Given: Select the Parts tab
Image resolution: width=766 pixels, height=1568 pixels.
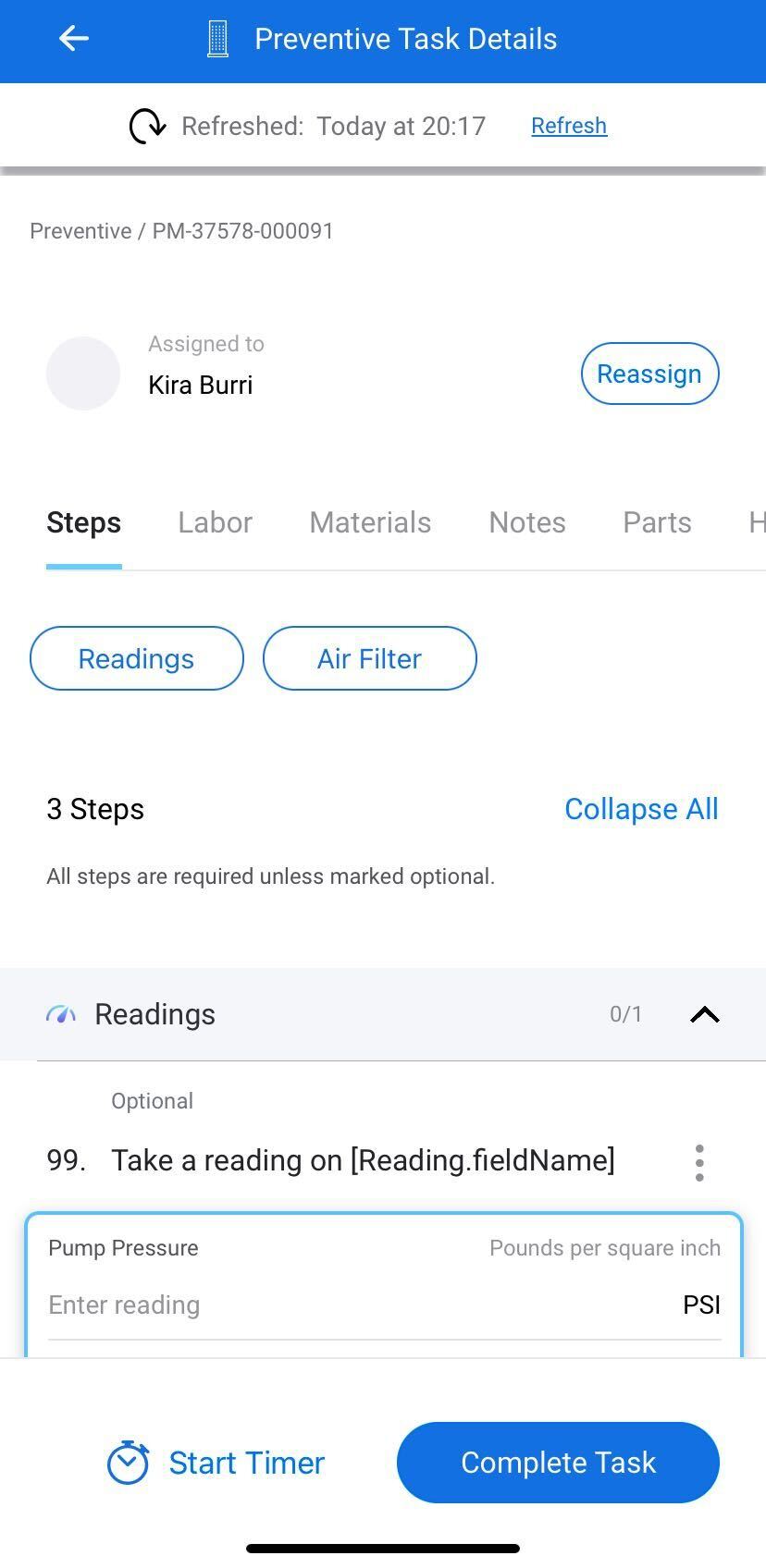Looking at the screenshot, I should [657, 522].
